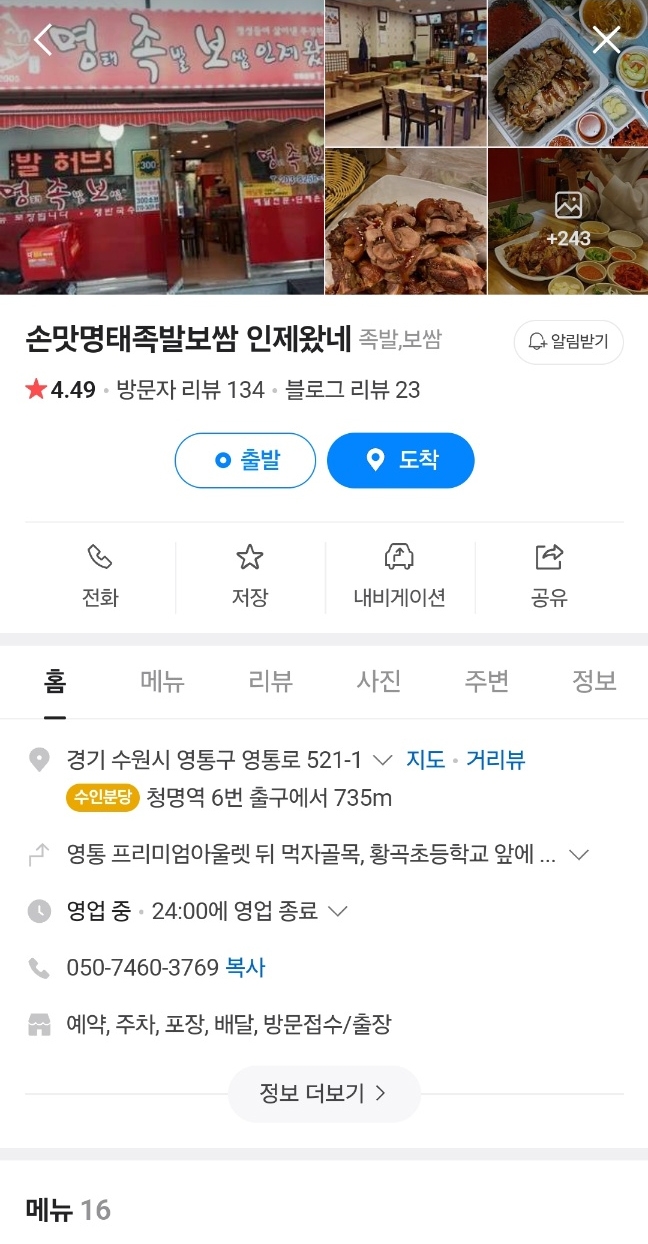Image resolution: width=648 pixels, height=1244 pixels.
Task: Switch to the 정보 tab
Action: [x=594, y=682]
